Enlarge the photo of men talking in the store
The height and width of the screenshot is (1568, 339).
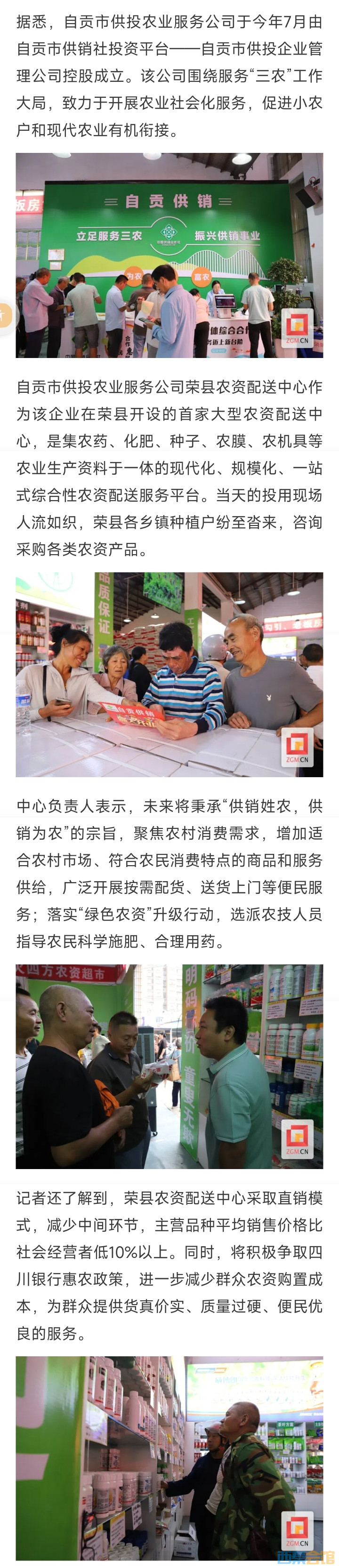(x=169, y=1066)
